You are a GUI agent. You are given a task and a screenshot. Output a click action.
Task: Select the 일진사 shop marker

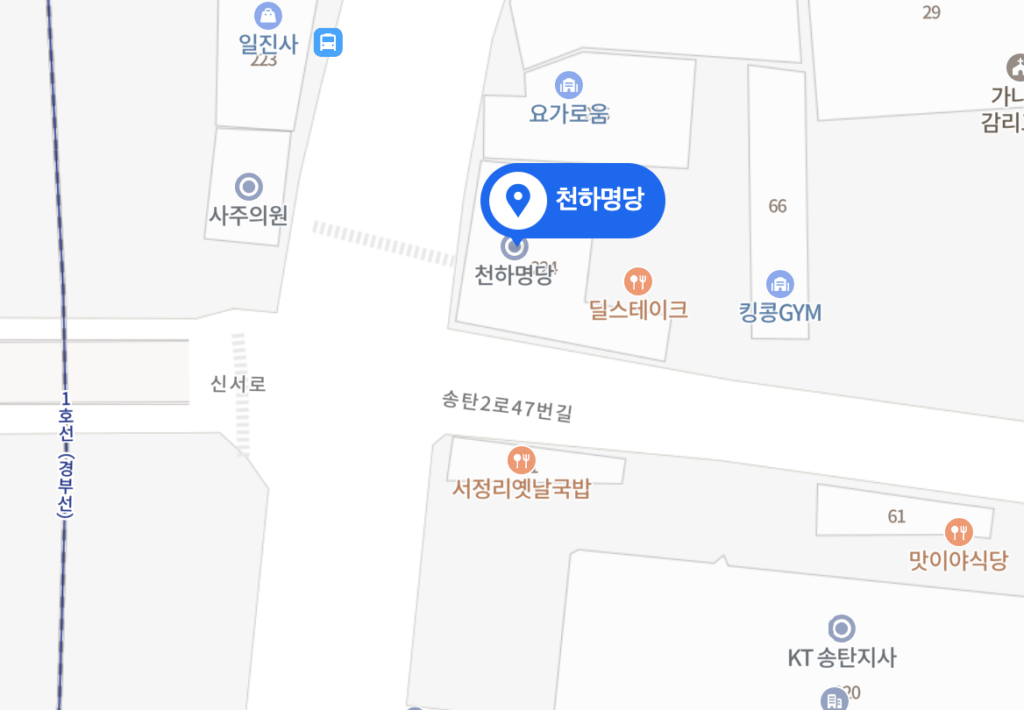268,16
